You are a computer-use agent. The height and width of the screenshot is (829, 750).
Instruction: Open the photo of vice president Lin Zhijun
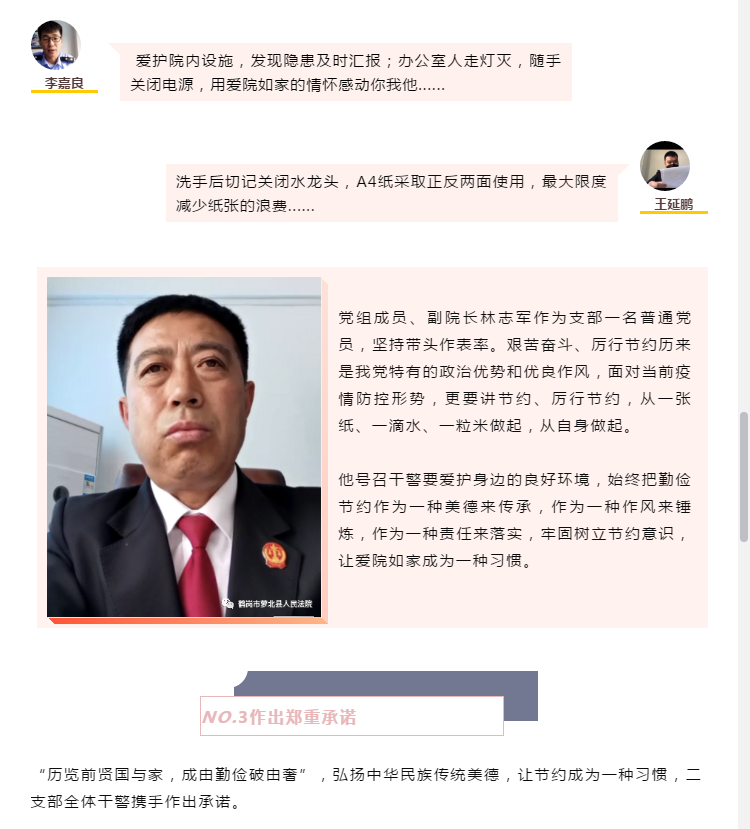184,447
